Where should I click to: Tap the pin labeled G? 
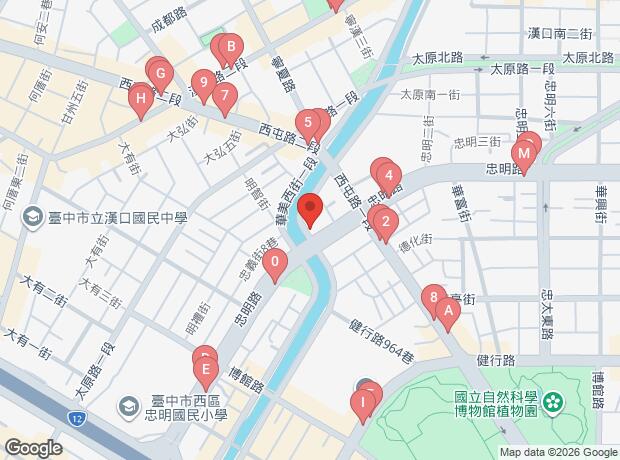pyautogui.click(x=160, y=73)
